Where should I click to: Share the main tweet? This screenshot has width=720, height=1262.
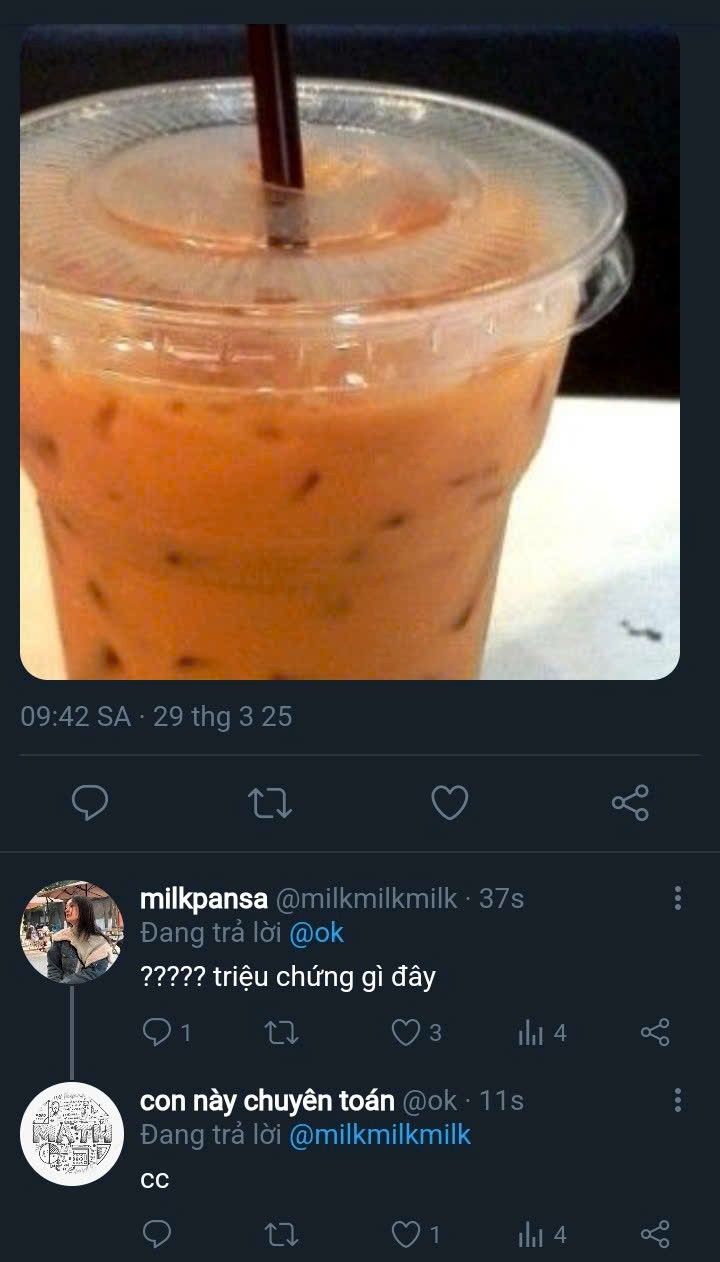tap(630, 803)
